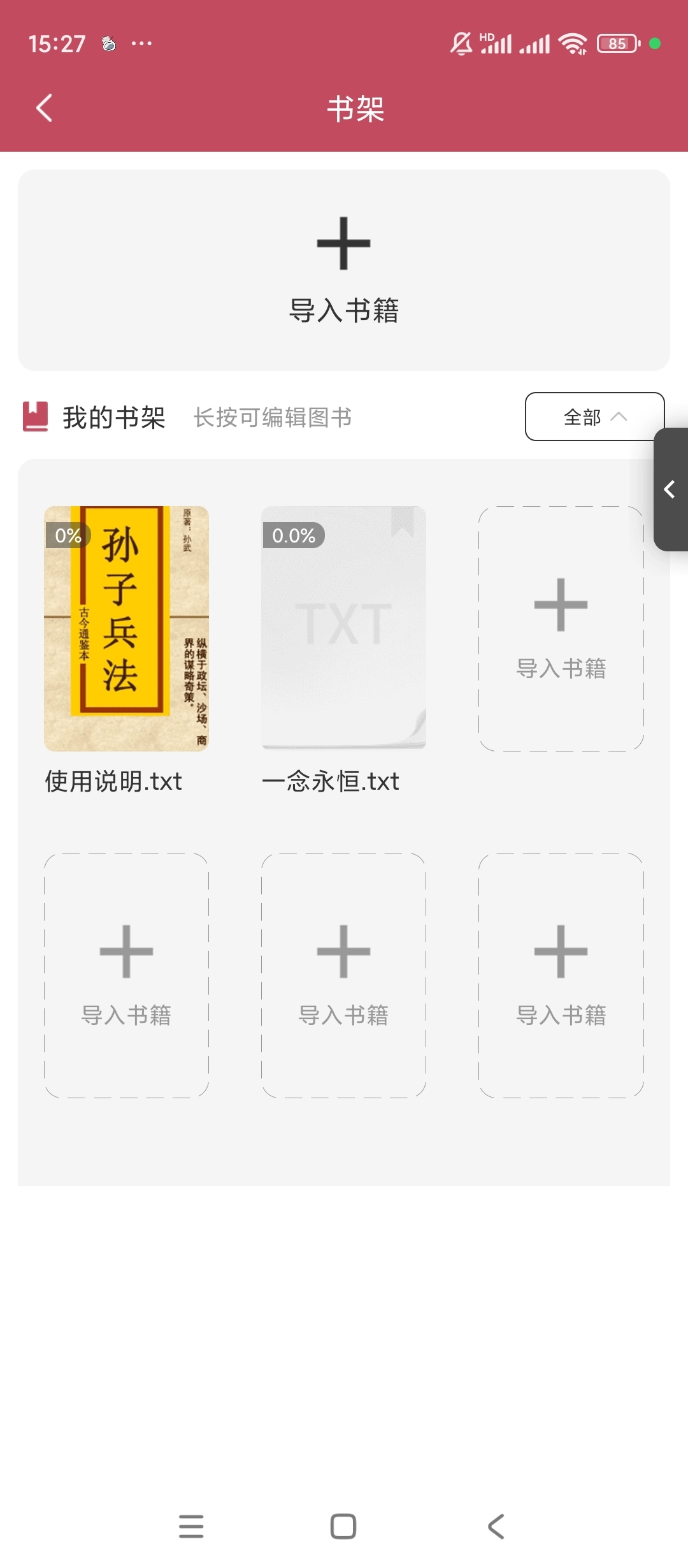The image size is (688, 1568).
Task: Tap the system home button
Action: click(x=343, y=1527)
